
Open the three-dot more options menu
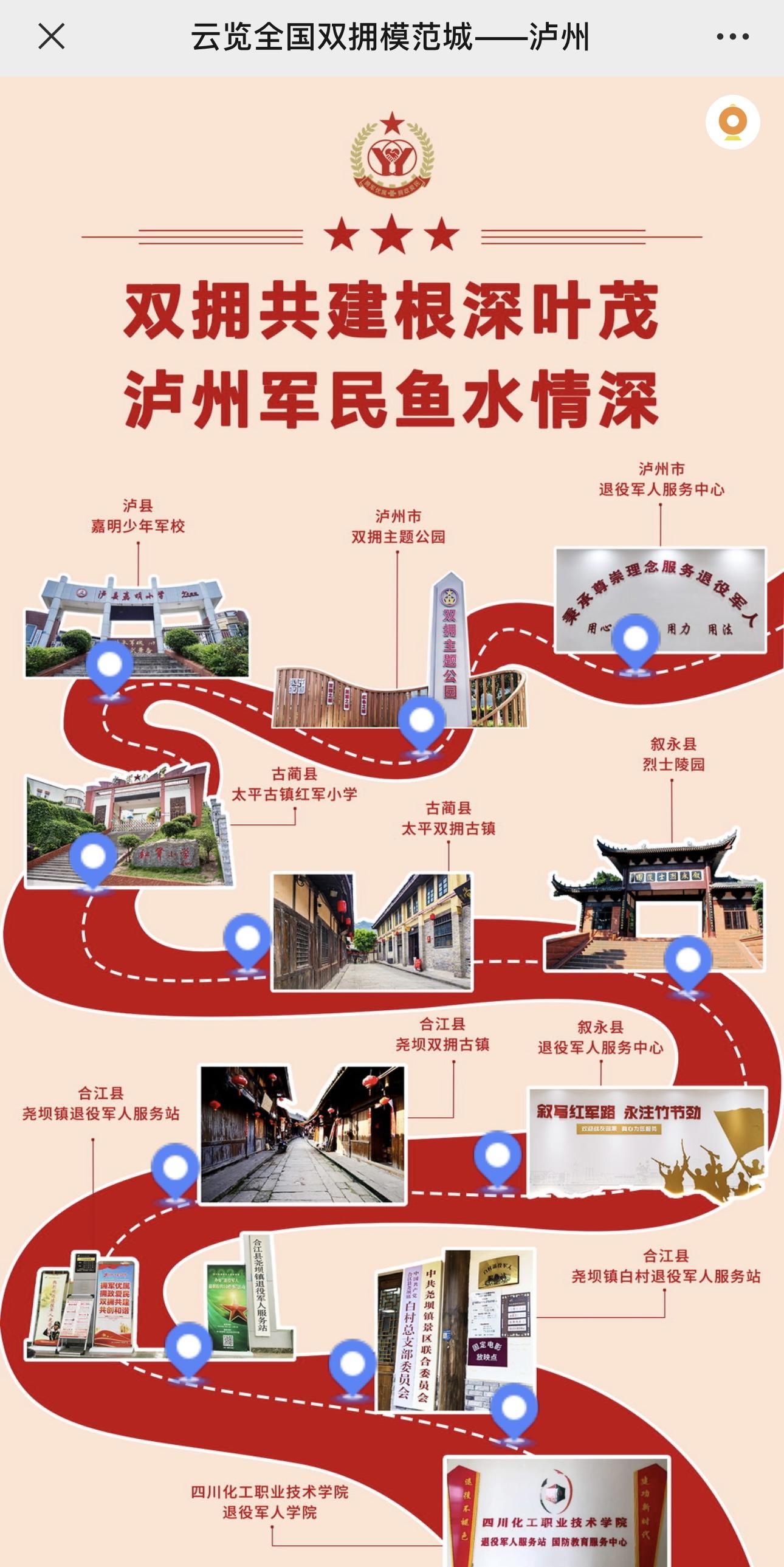tap(732, 37)
